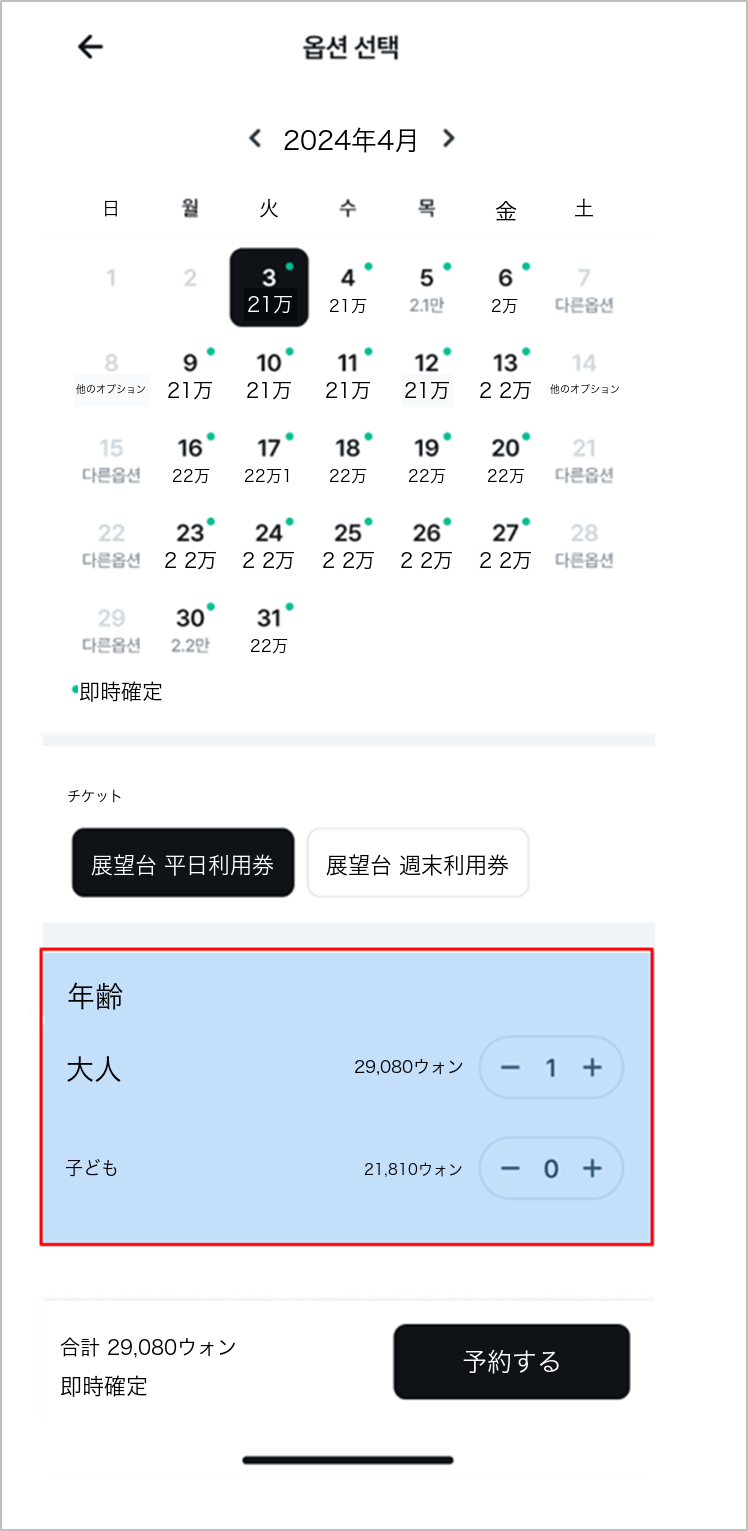The width and height of the screenshot is (748, 1531).
Task: Decrease the 大人 quantity
Action: (510, 1068)
